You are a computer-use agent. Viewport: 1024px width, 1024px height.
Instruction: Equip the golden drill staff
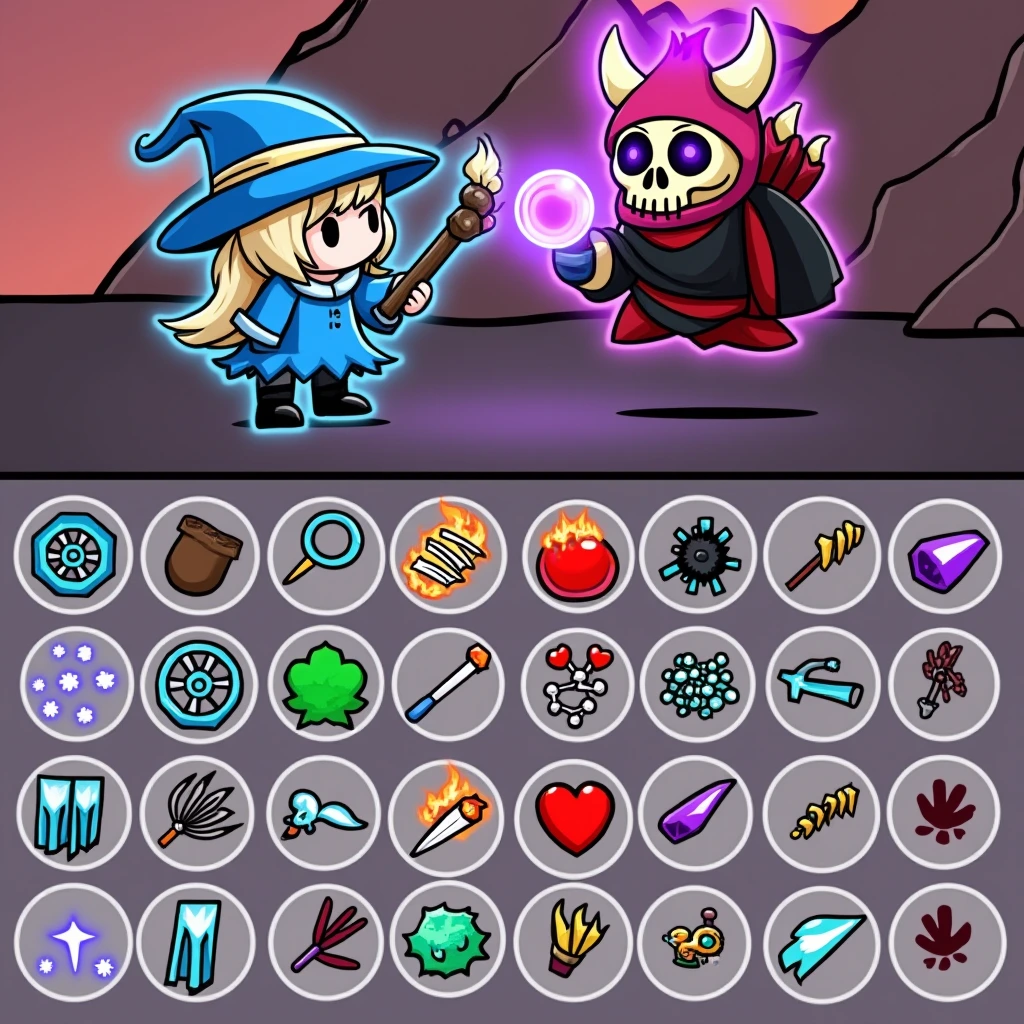(822, 556)
